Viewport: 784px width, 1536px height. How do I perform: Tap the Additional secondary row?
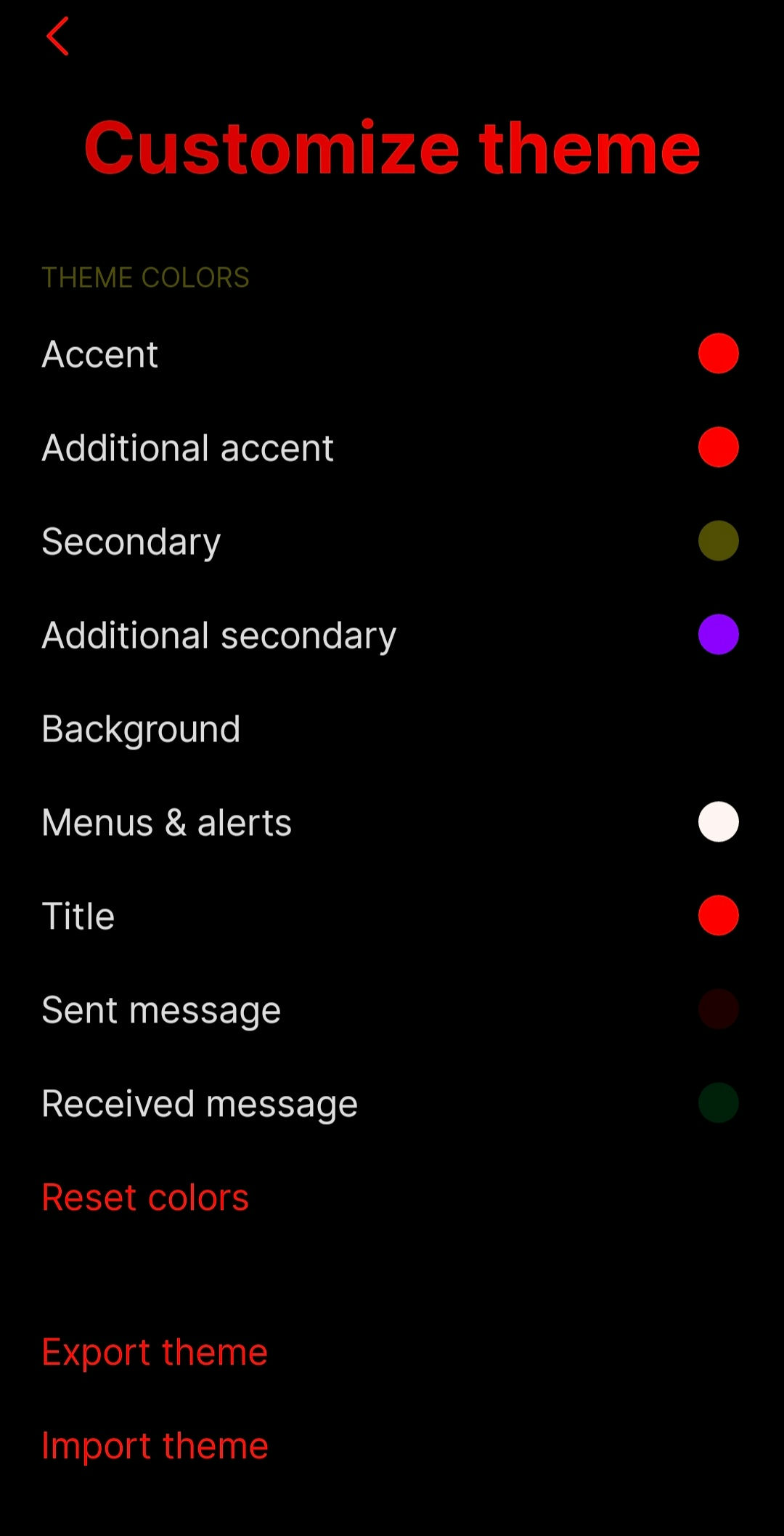coord(218,634)
